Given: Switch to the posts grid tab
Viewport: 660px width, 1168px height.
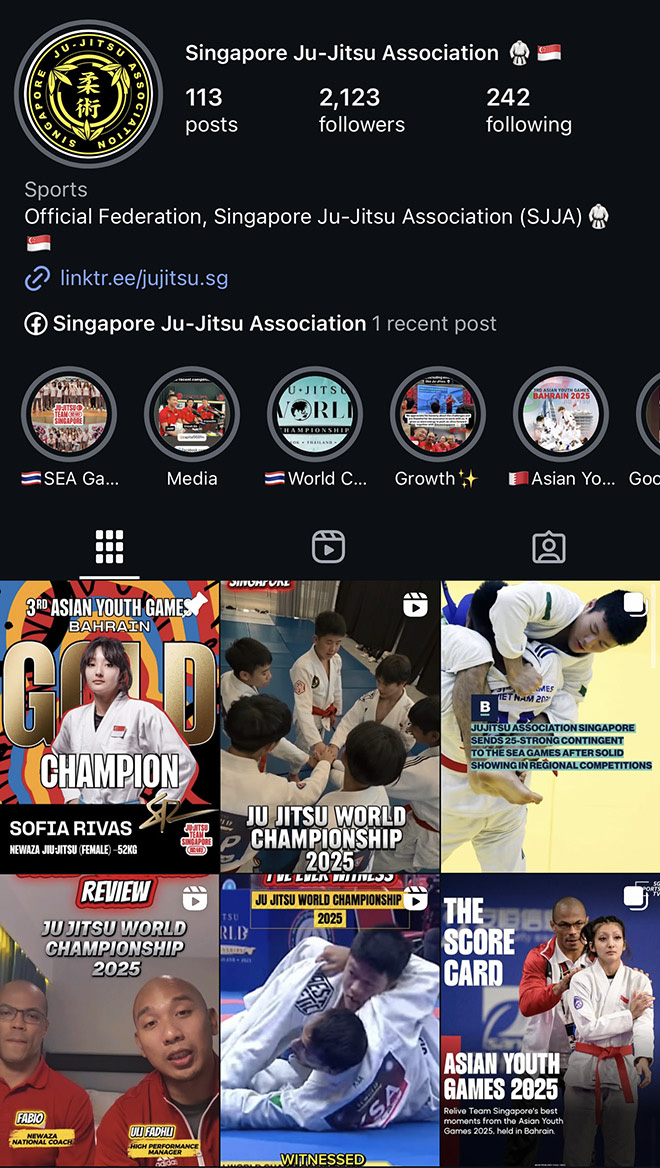Looking at the screenshot, I should [110, 548].
